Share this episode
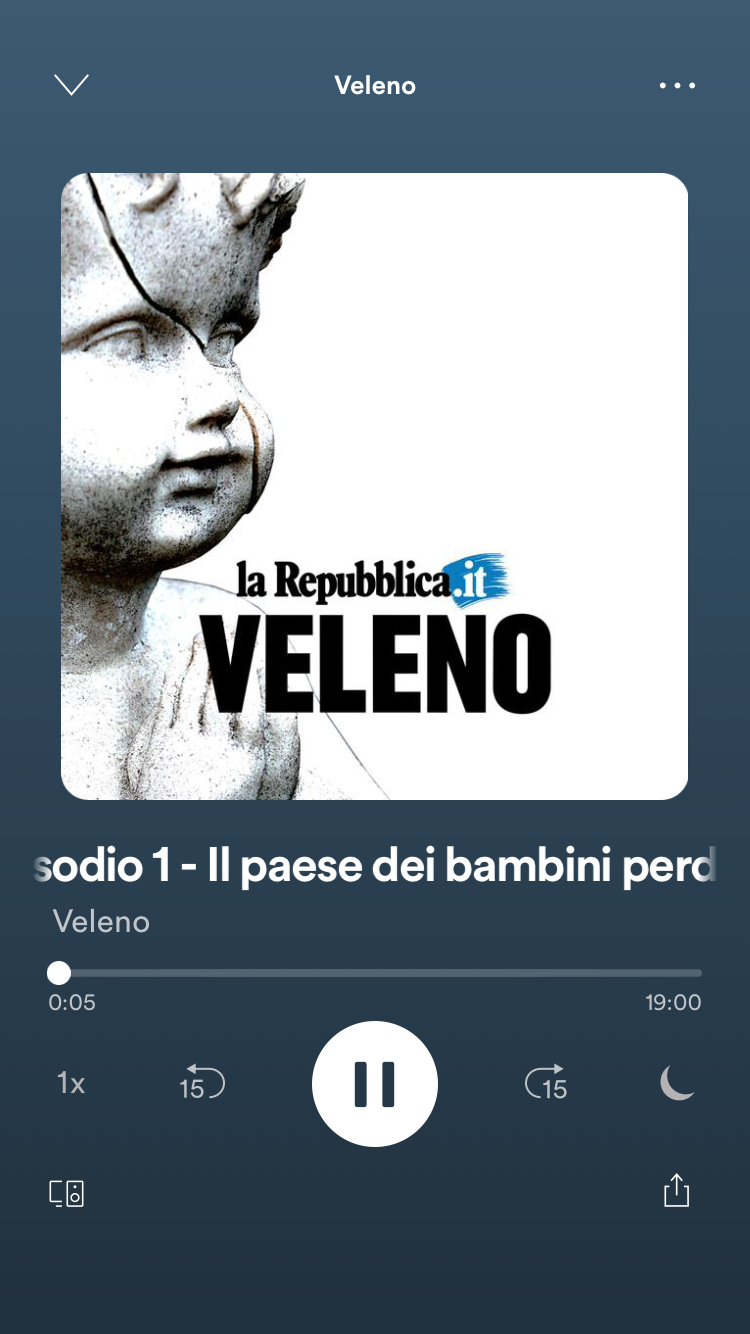This screenshot has height=1334, width=750. tap(677, 1190)
